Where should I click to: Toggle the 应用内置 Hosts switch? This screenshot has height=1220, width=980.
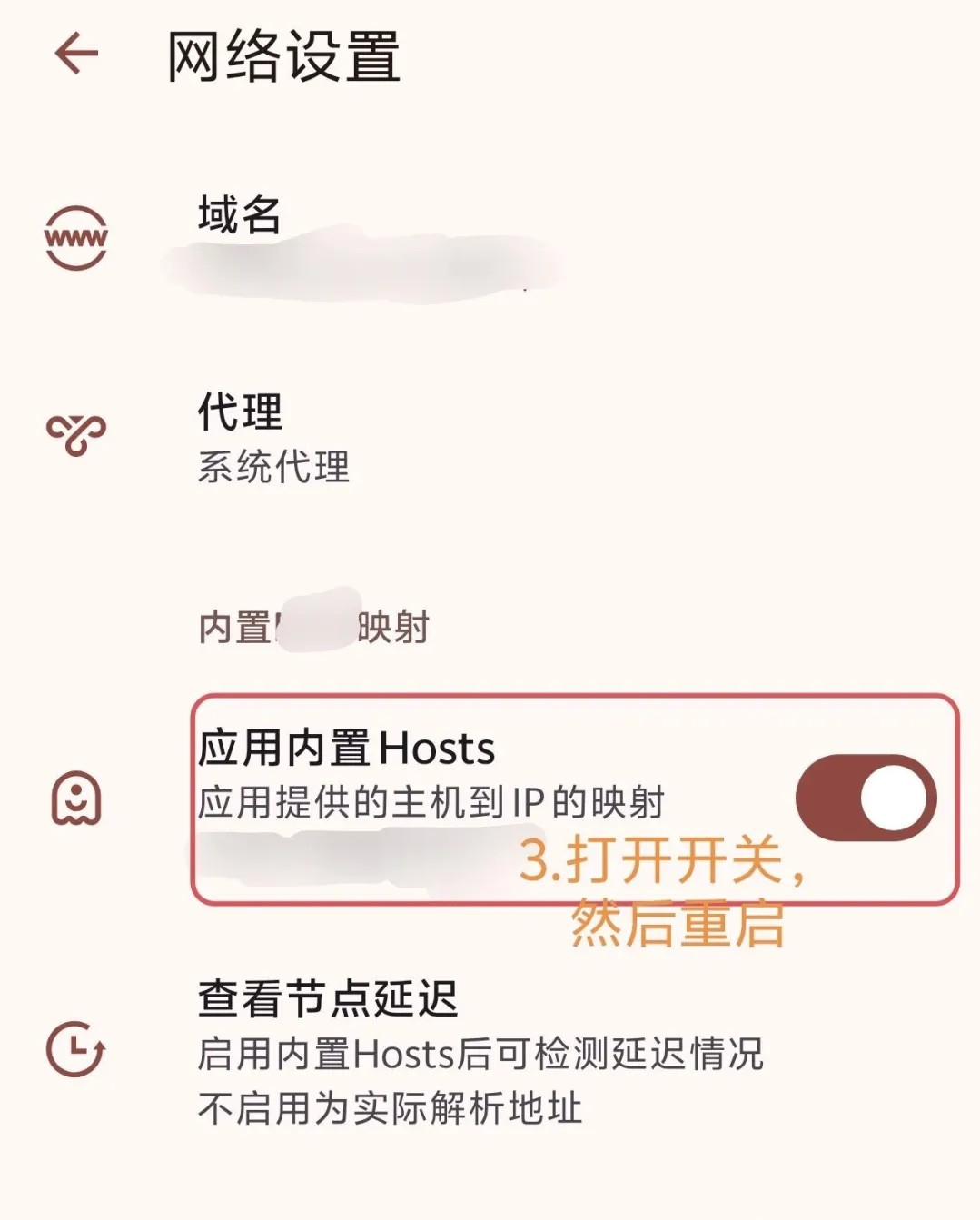coord(865,798)
